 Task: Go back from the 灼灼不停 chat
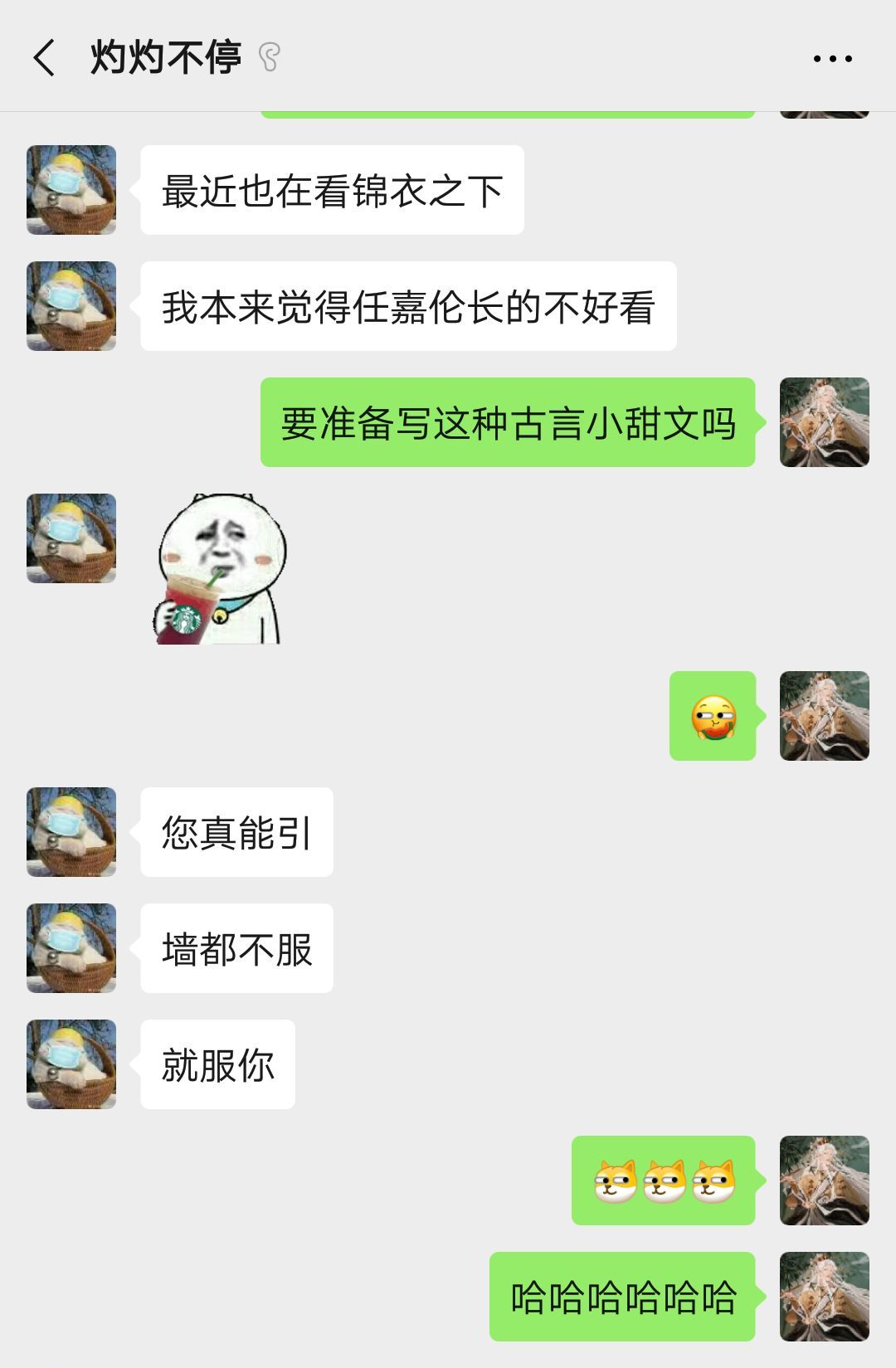(x=44, y=58)
